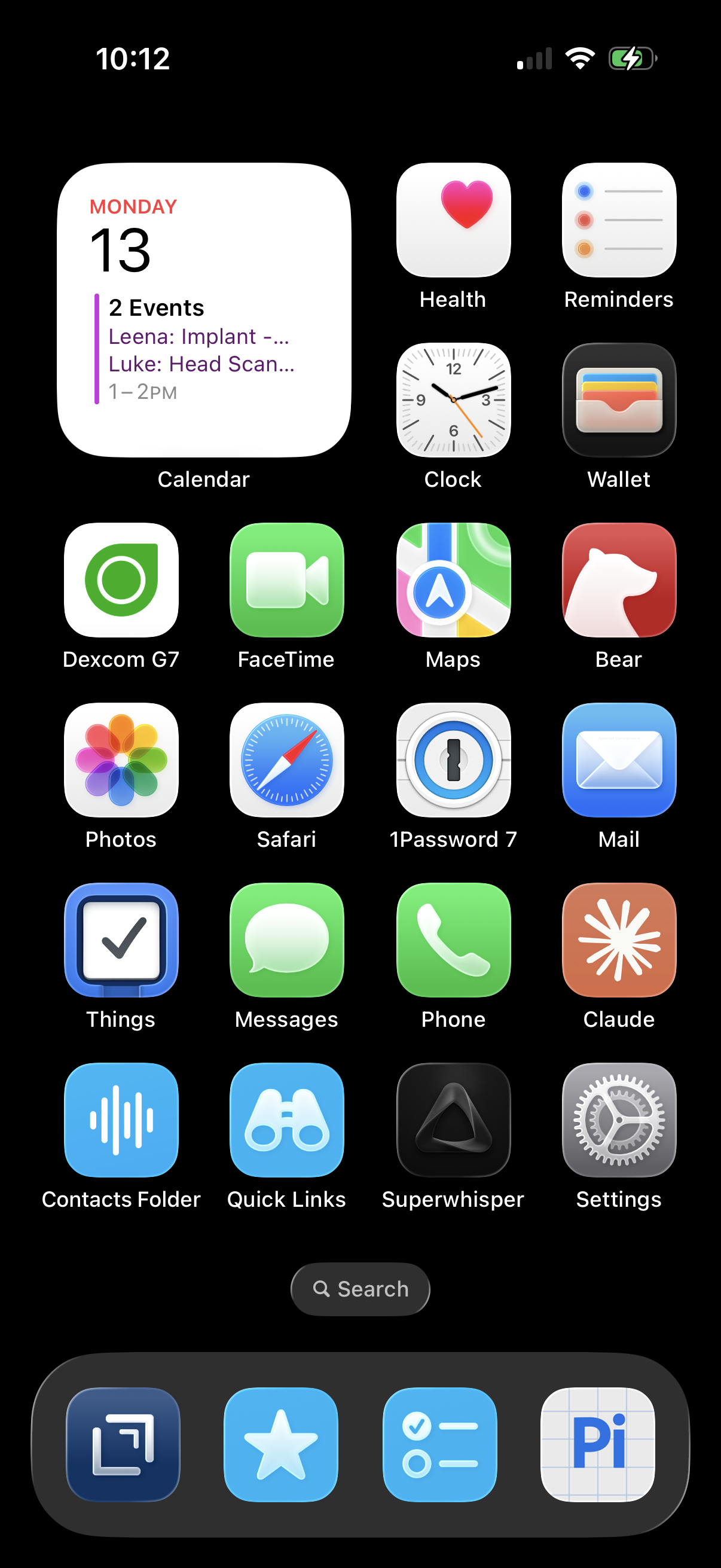Launch the Safari browser
Image resolution: width=721 pixels, height=1568 pixels.
click(286, 760)
